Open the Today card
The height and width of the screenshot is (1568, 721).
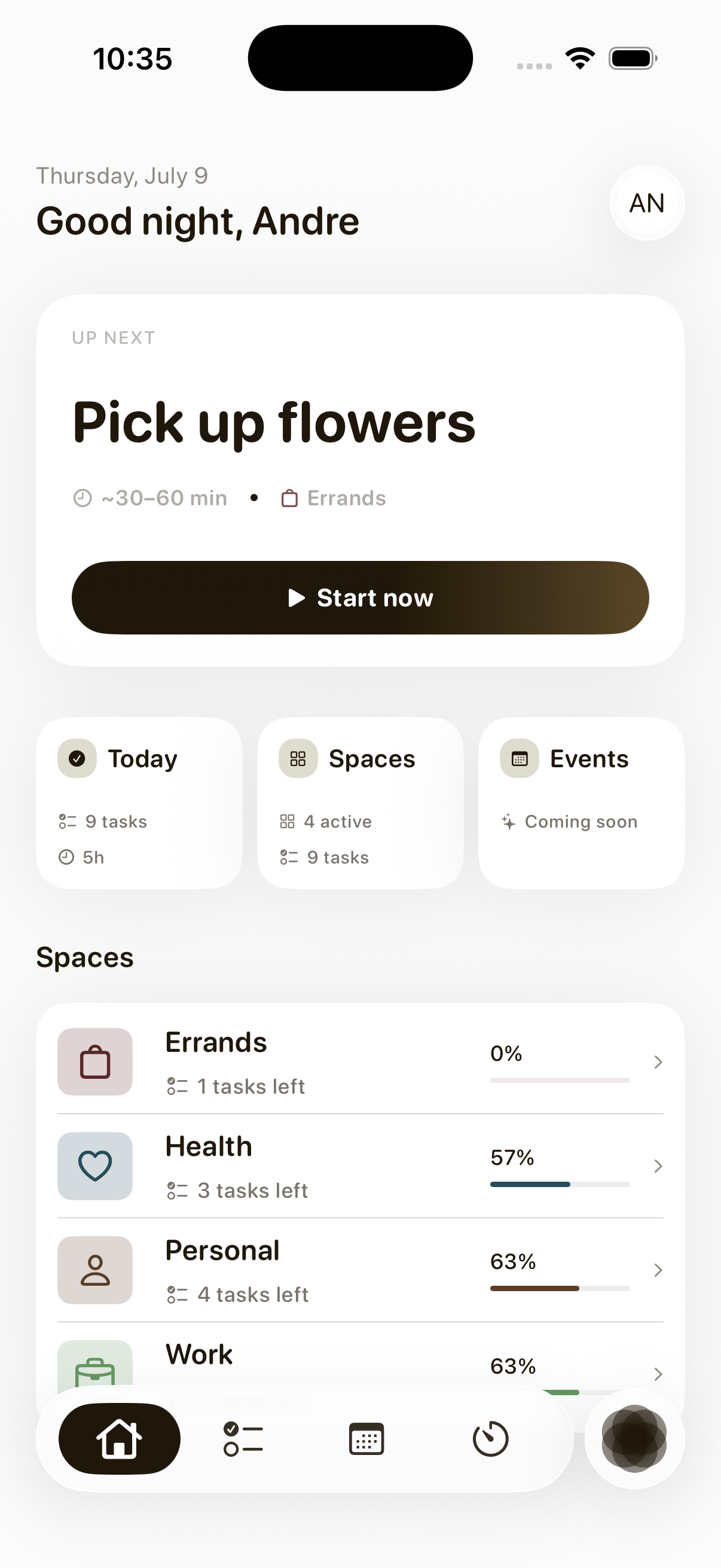tap(139, 803)
